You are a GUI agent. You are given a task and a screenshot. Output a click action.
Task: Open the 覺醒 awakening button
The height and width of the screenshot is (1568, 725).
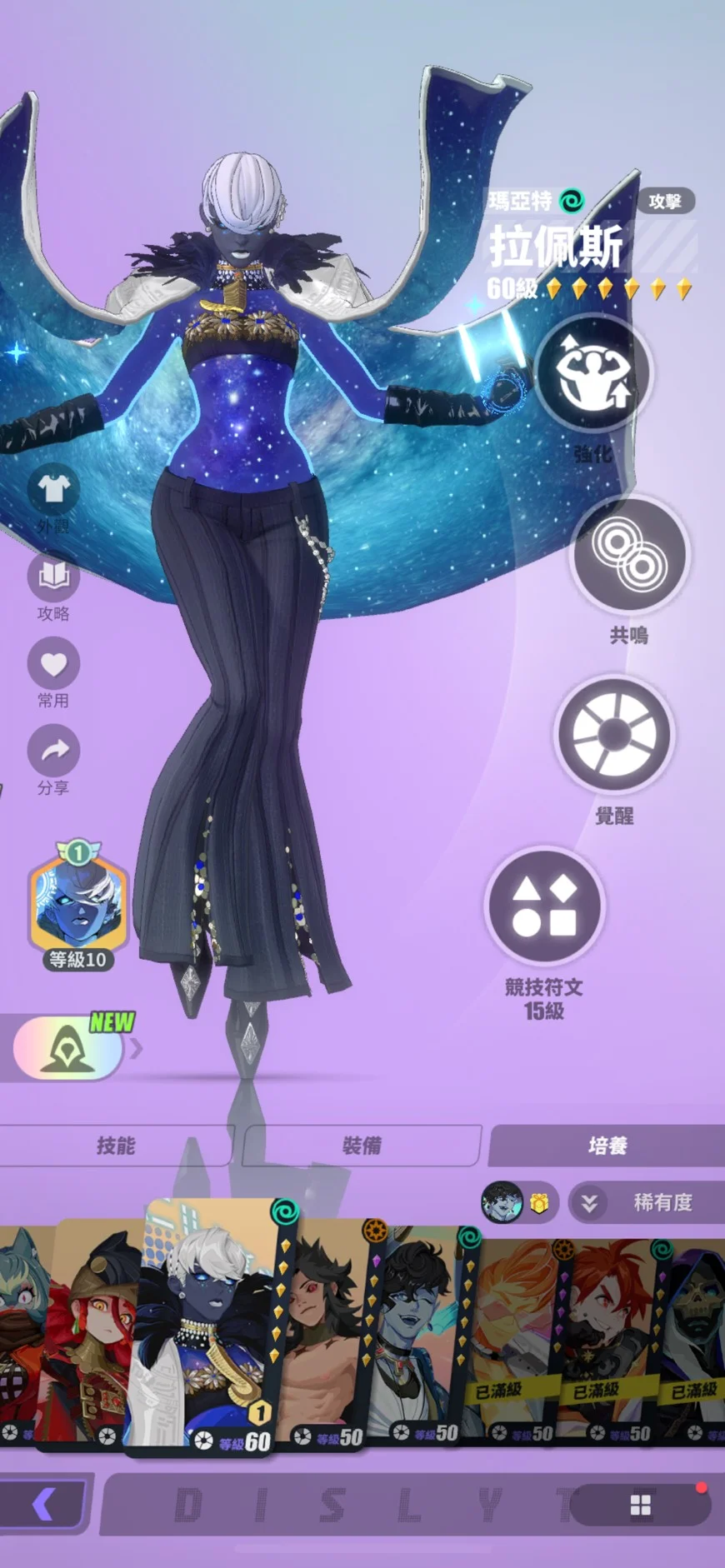click(x=614, y=735)
